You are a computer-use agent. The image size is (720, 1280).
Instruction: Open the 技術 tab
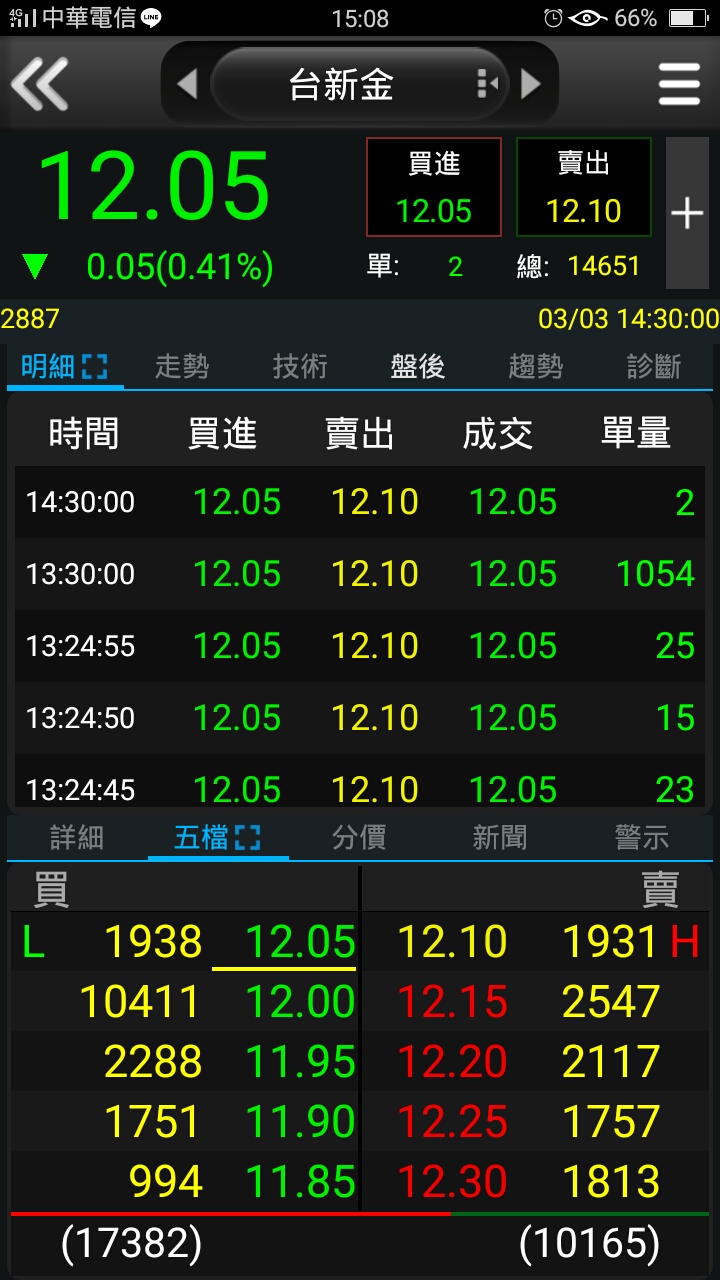(x=300, y=367)
